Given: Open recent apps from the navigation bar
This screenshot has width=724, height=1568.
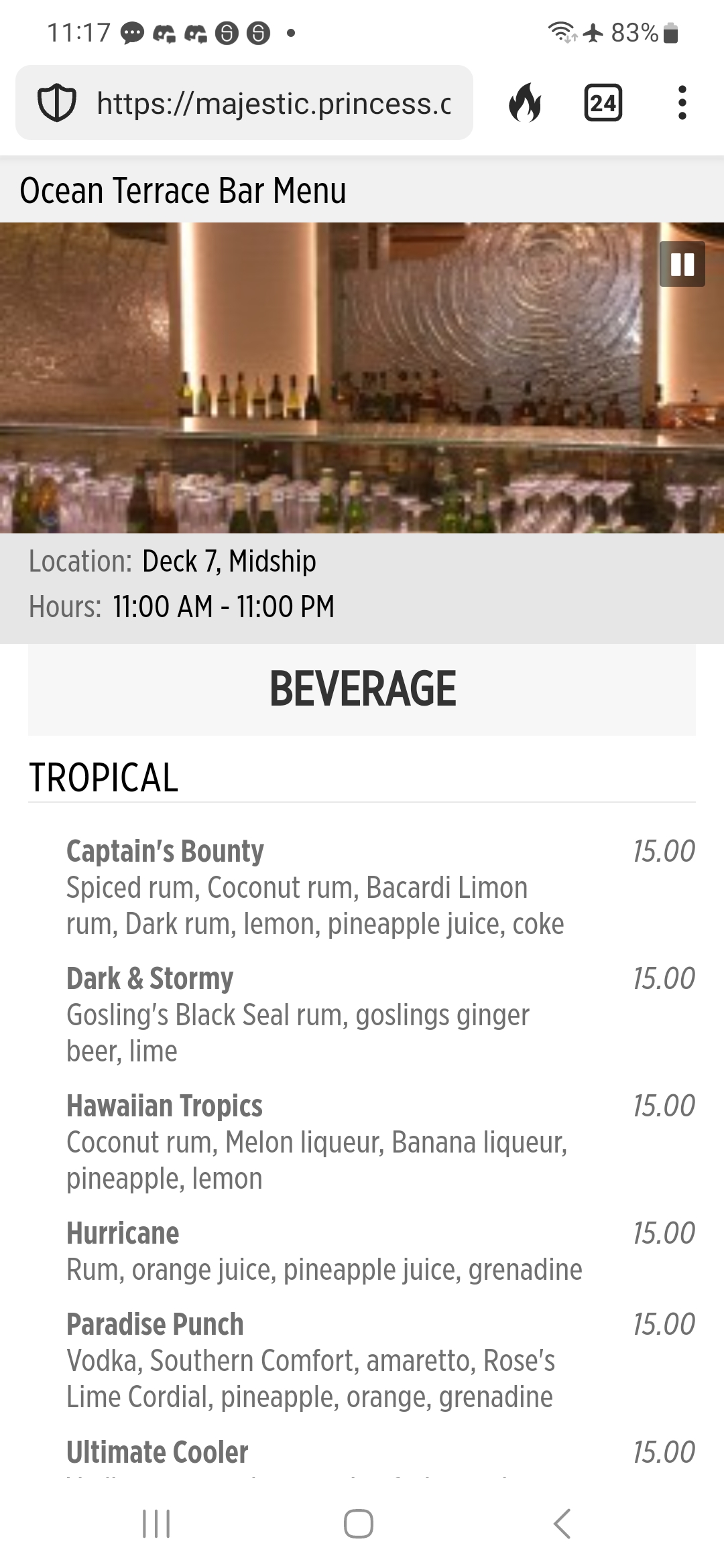Looking at the screenshot, I should [157, 1524].
